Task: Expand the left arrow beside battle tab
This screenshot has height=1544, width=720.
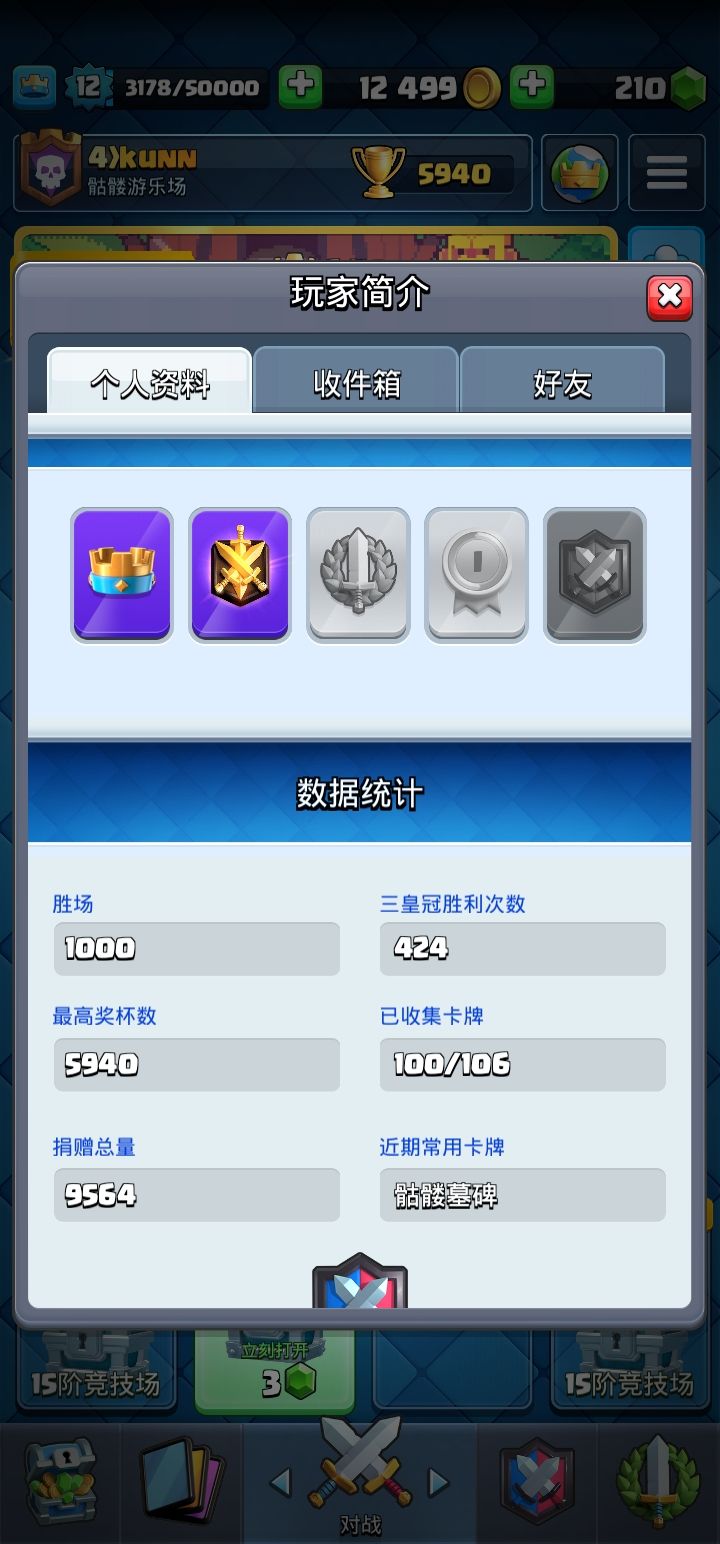Action: (281, 1483)
